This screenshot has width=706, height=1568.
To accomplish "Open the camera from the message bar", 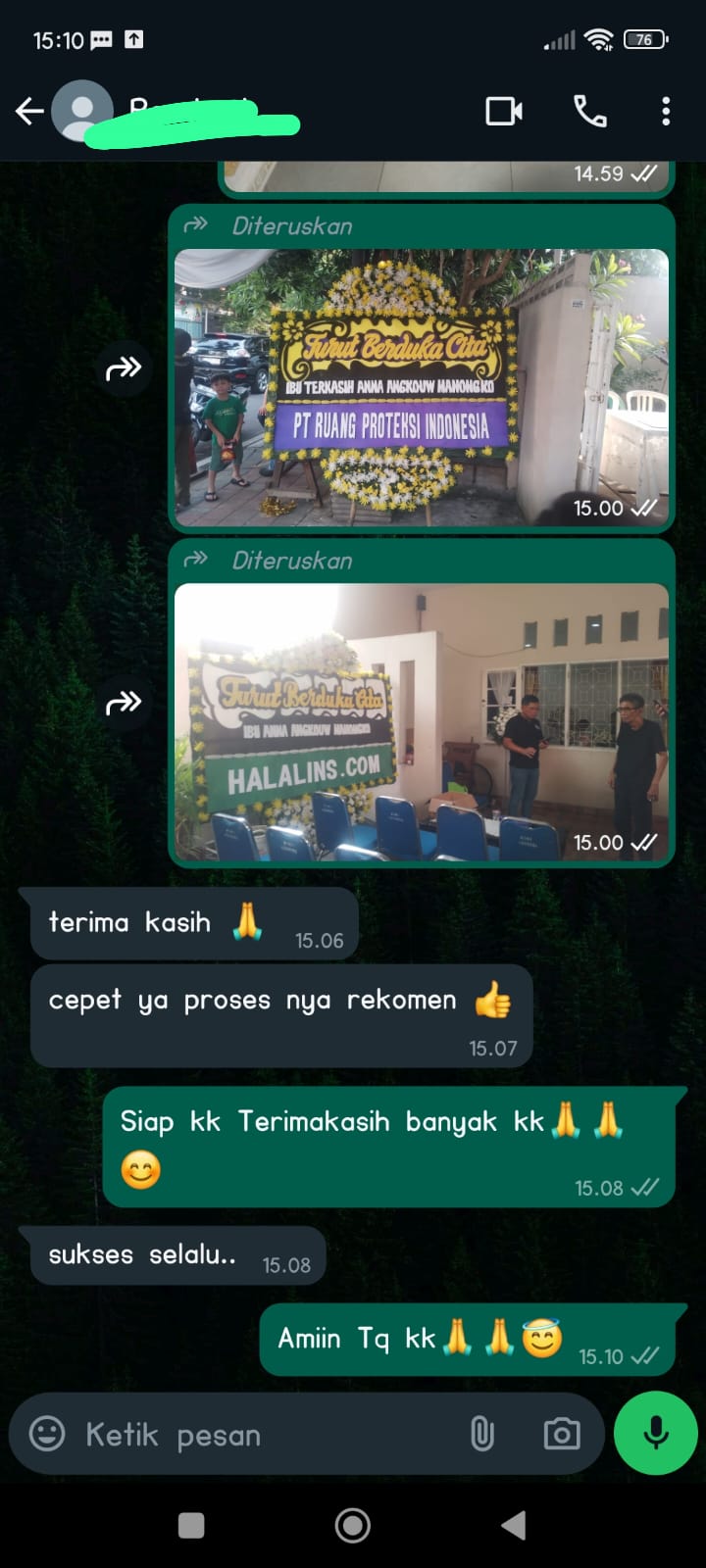I will pyautogui.click(x=562, y=1435).
